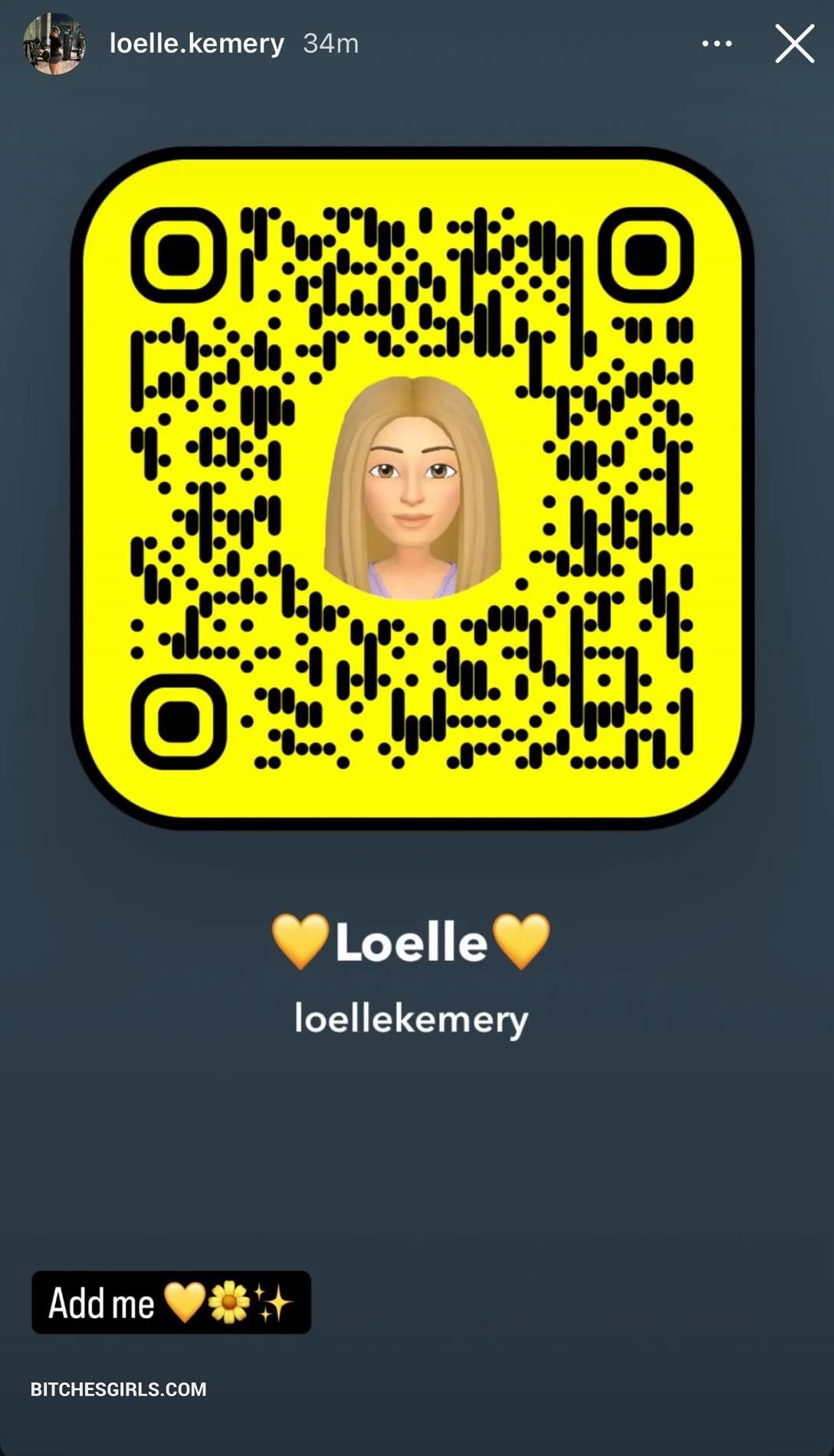834x1456 pixels.
Task: Open loelle.kemery's profile picture
Action: 54,44
